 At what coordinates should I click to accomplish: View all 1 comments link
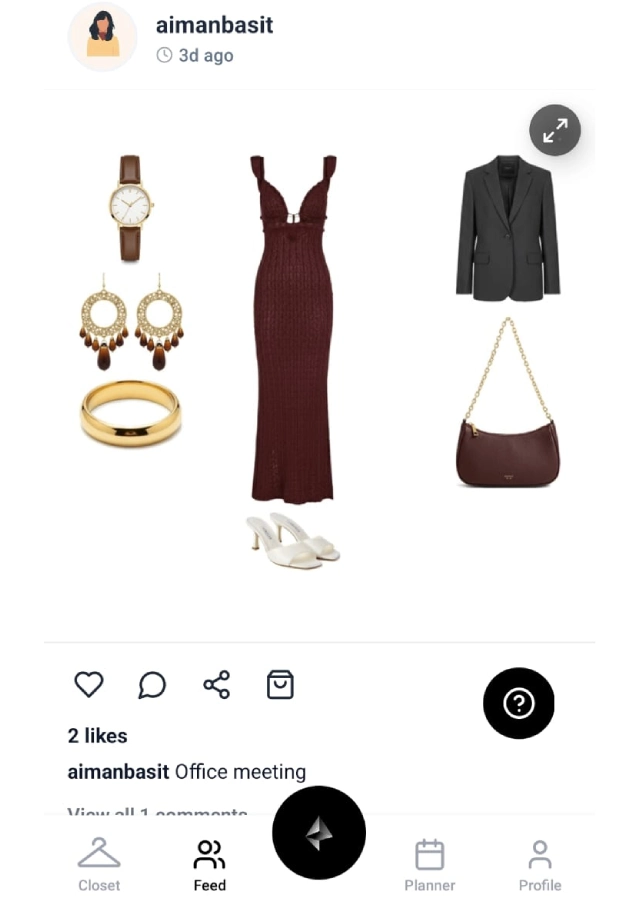click(x=157, y=812)
